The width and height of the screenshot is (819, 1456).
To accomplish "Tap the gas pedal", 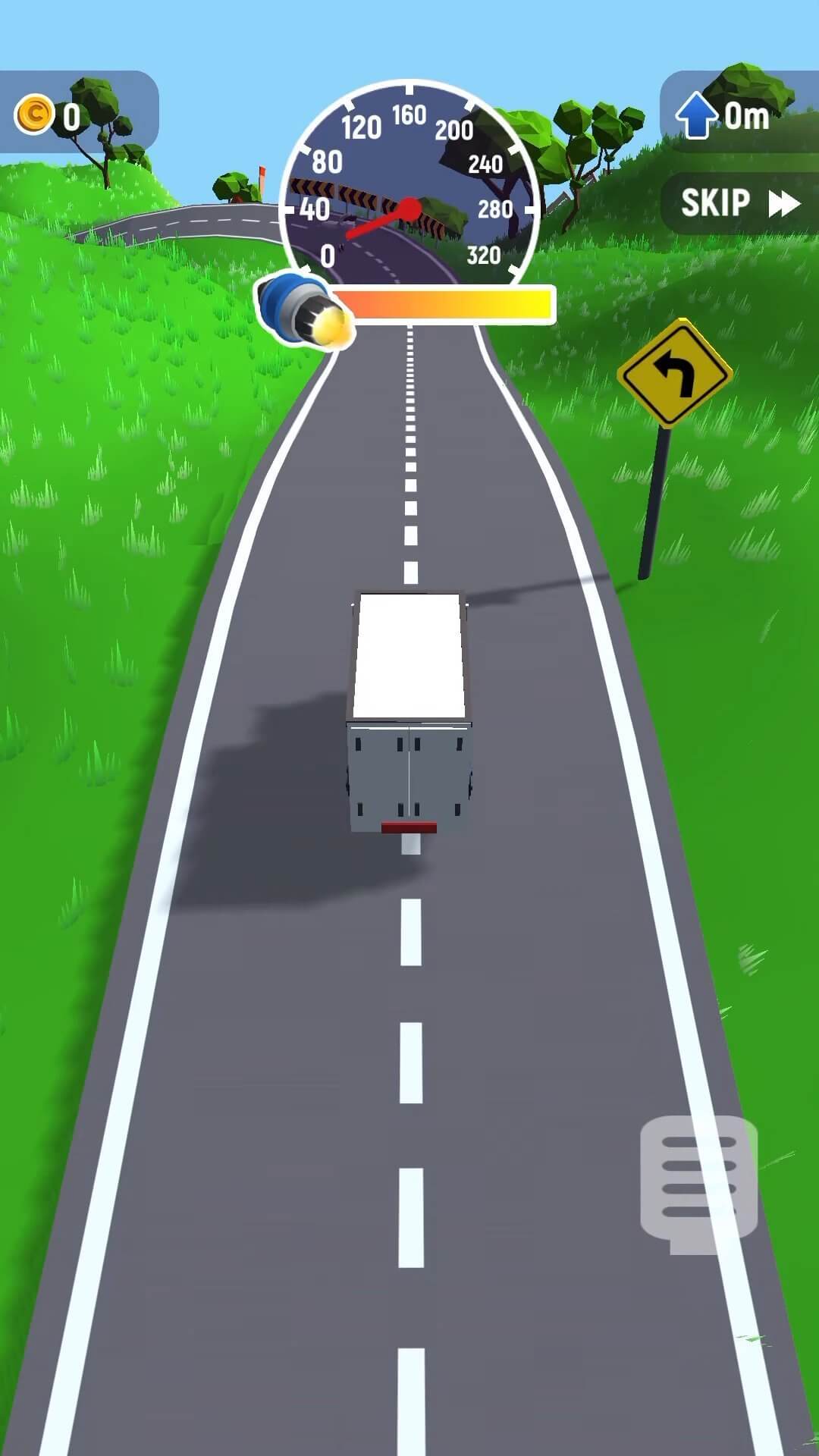I will [x=699, y=1184].
